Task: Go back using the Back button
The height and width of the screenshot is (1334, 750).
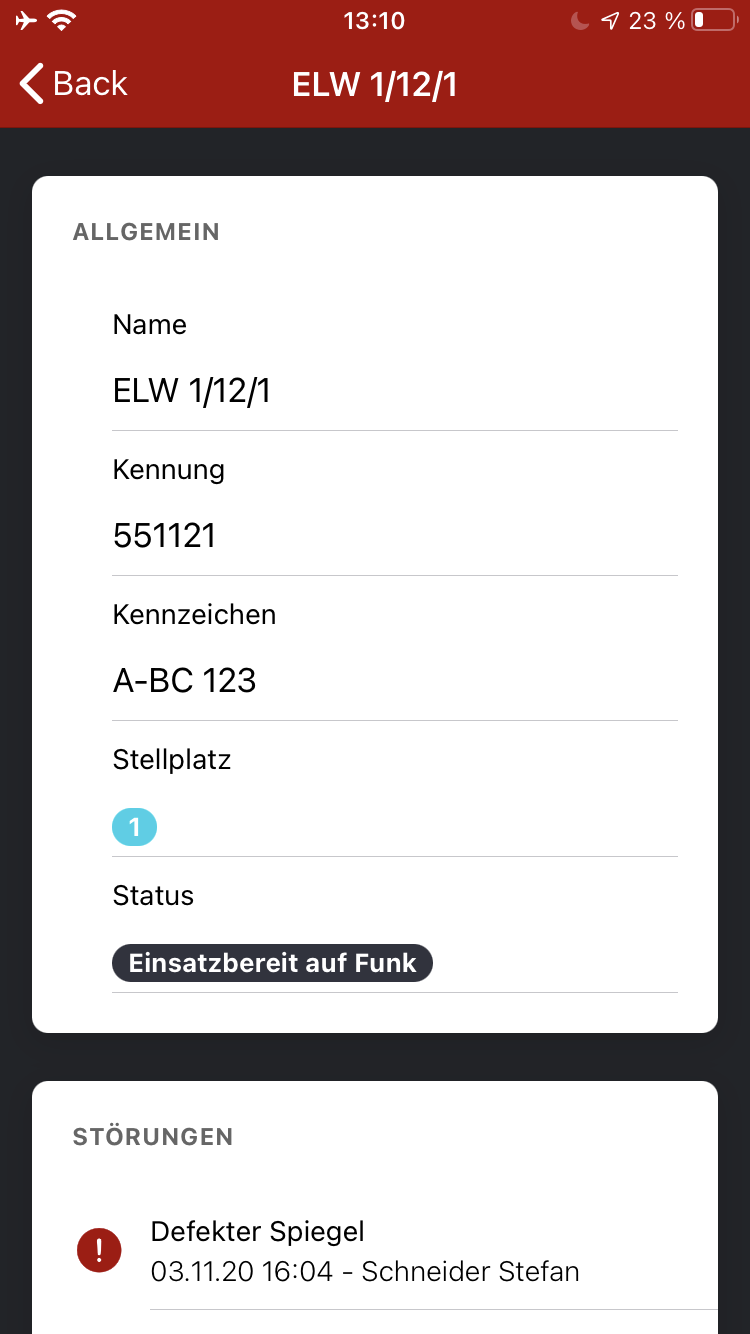Action: pyautogui.click(x=74, y=84)
